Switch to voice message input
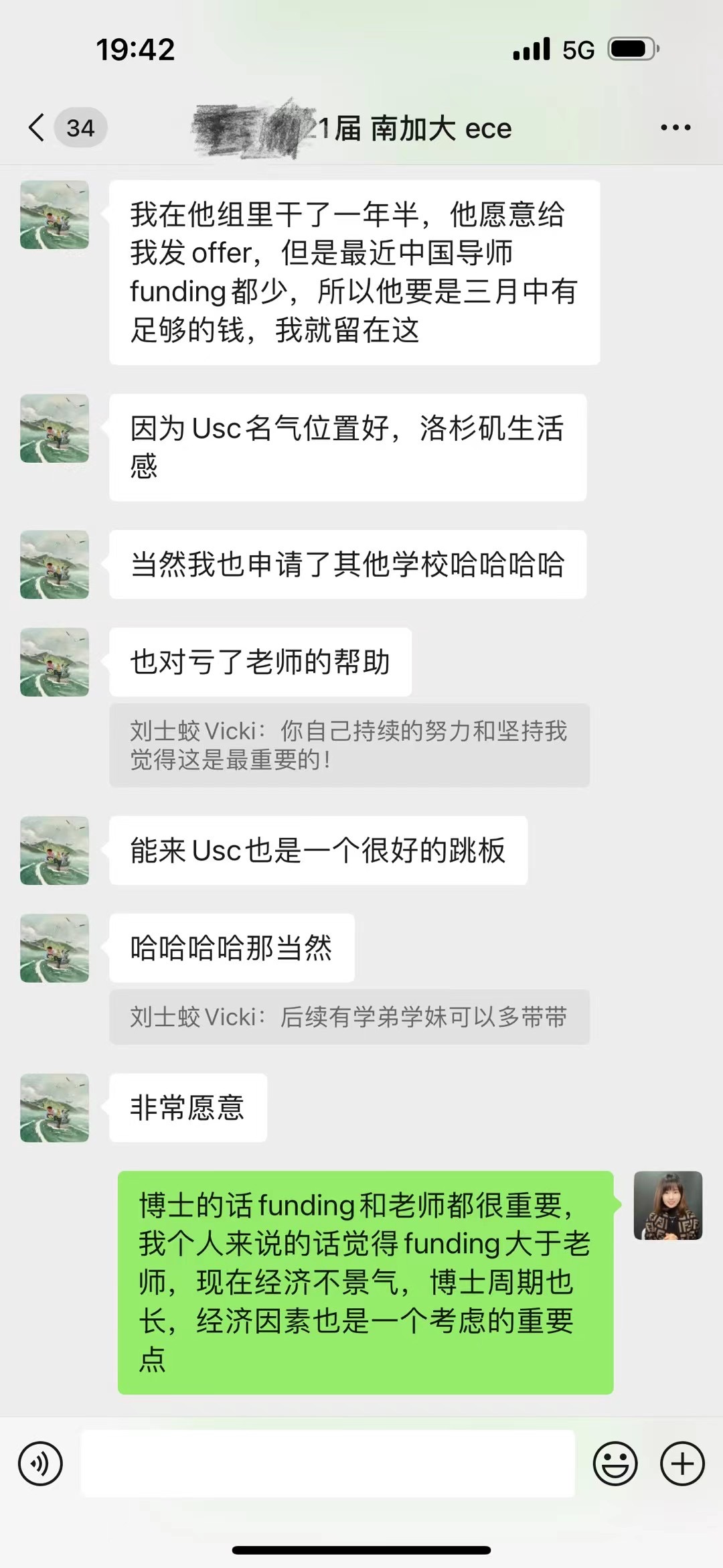Screen dimensions: 723x1568 [x=41, y=1464]
